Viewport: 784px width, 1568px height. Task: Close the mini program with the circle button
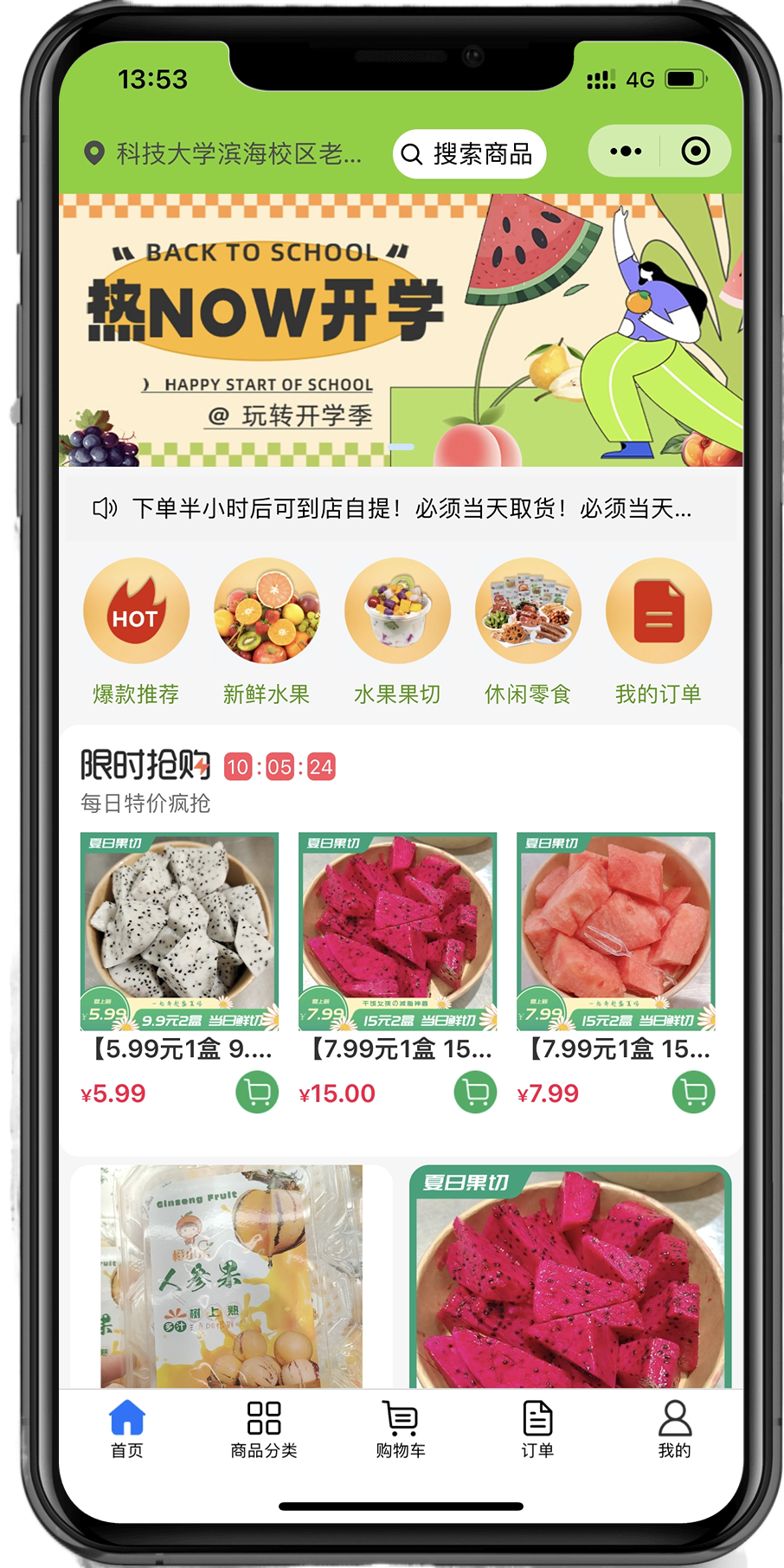coord(696,152)
